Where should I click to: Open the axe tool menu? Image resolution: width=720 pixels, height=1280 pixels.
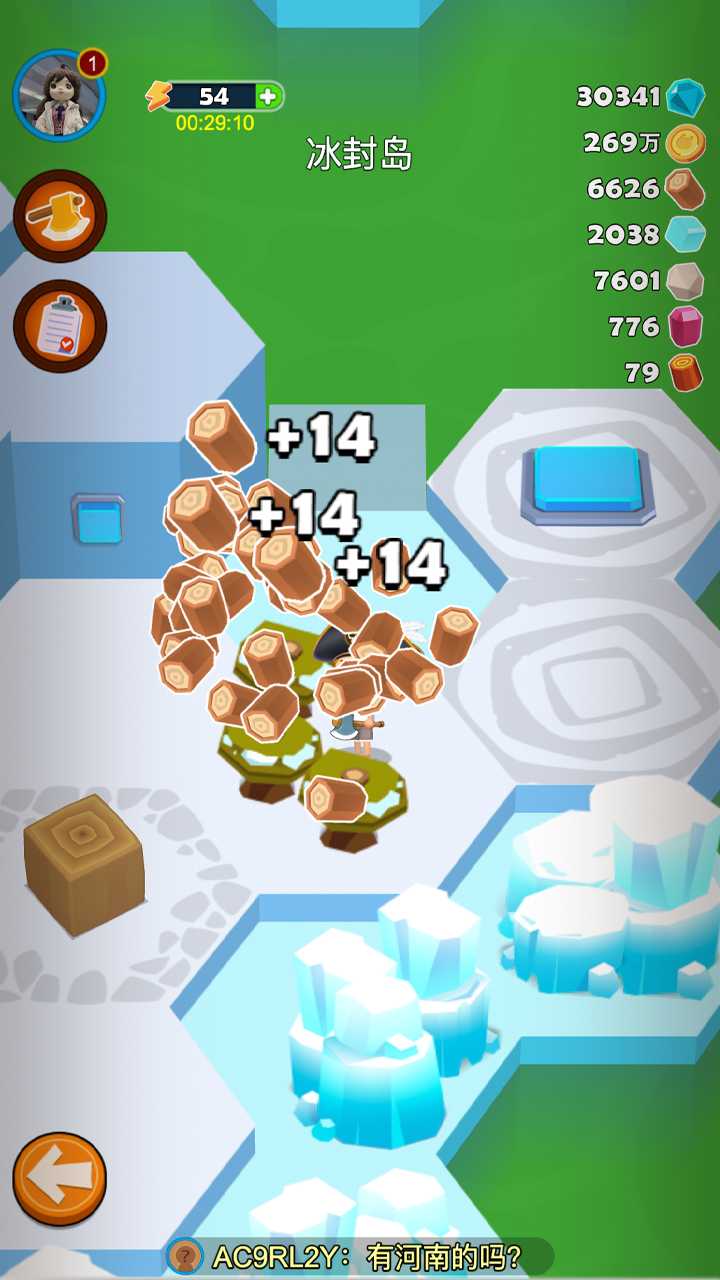coord(60,215)
